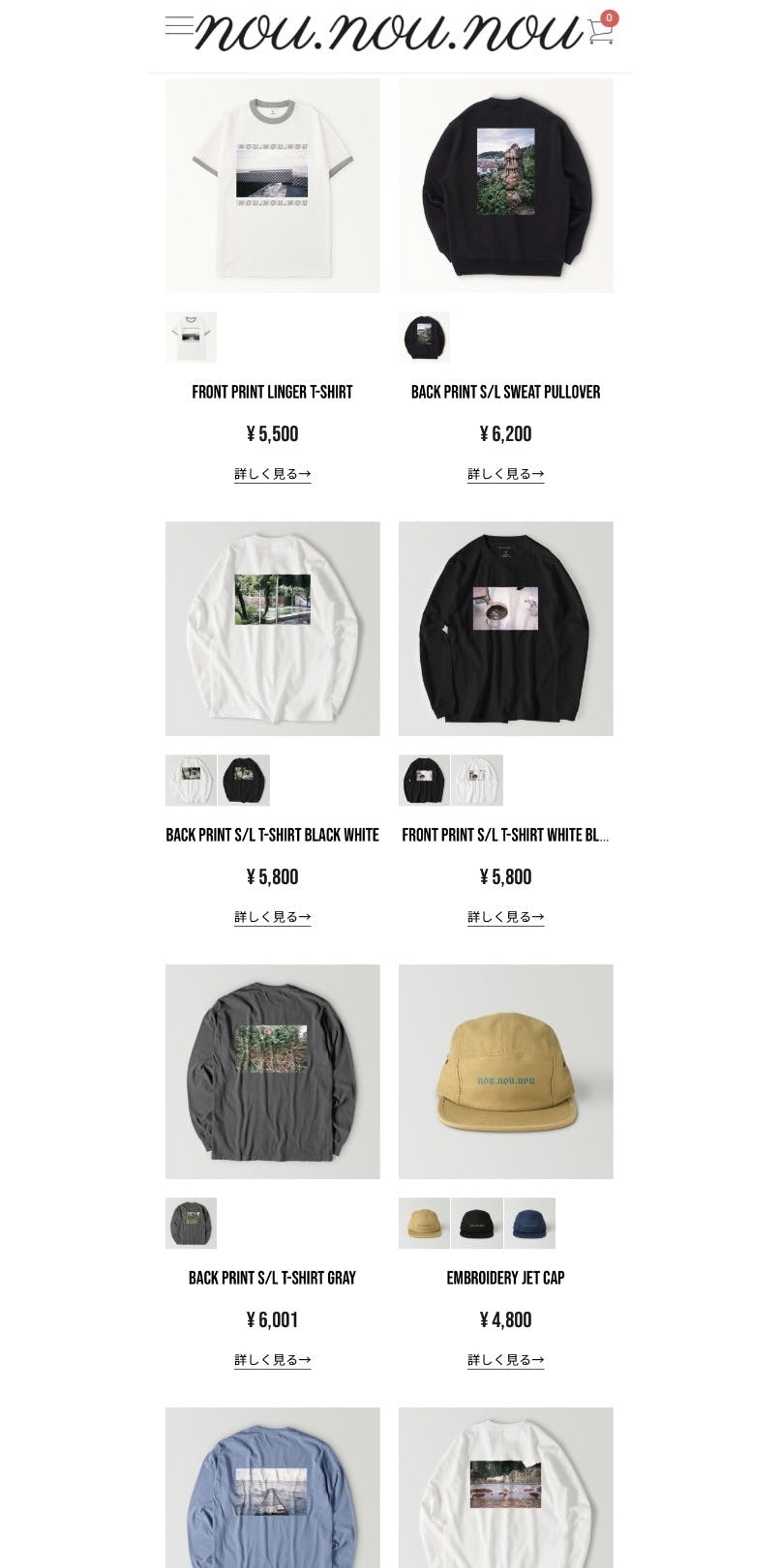Viewport: 781px width, 1568px height.
Task: Choose the navy Embroidery Jet Cap variant
Action: (530, 1224)
